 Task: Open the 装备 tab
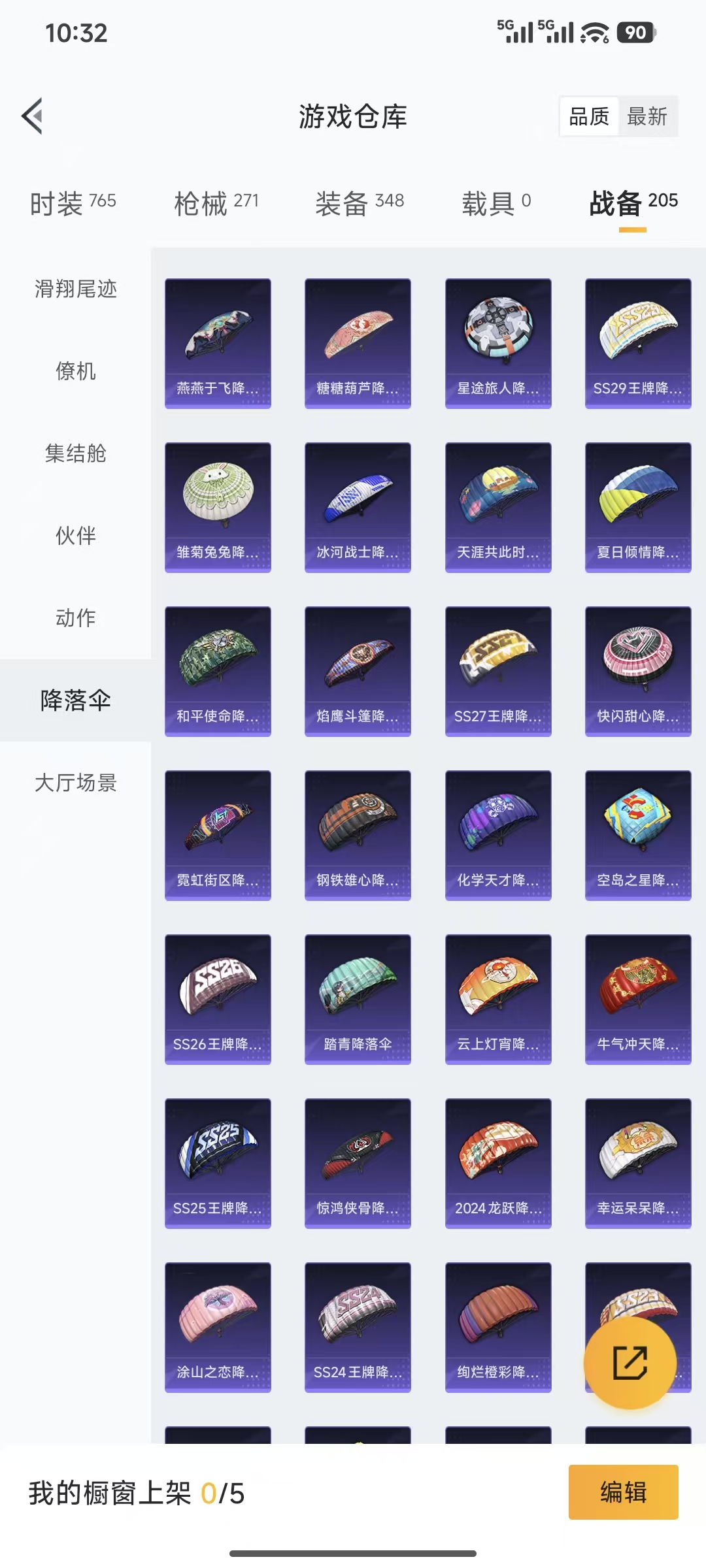360,203
